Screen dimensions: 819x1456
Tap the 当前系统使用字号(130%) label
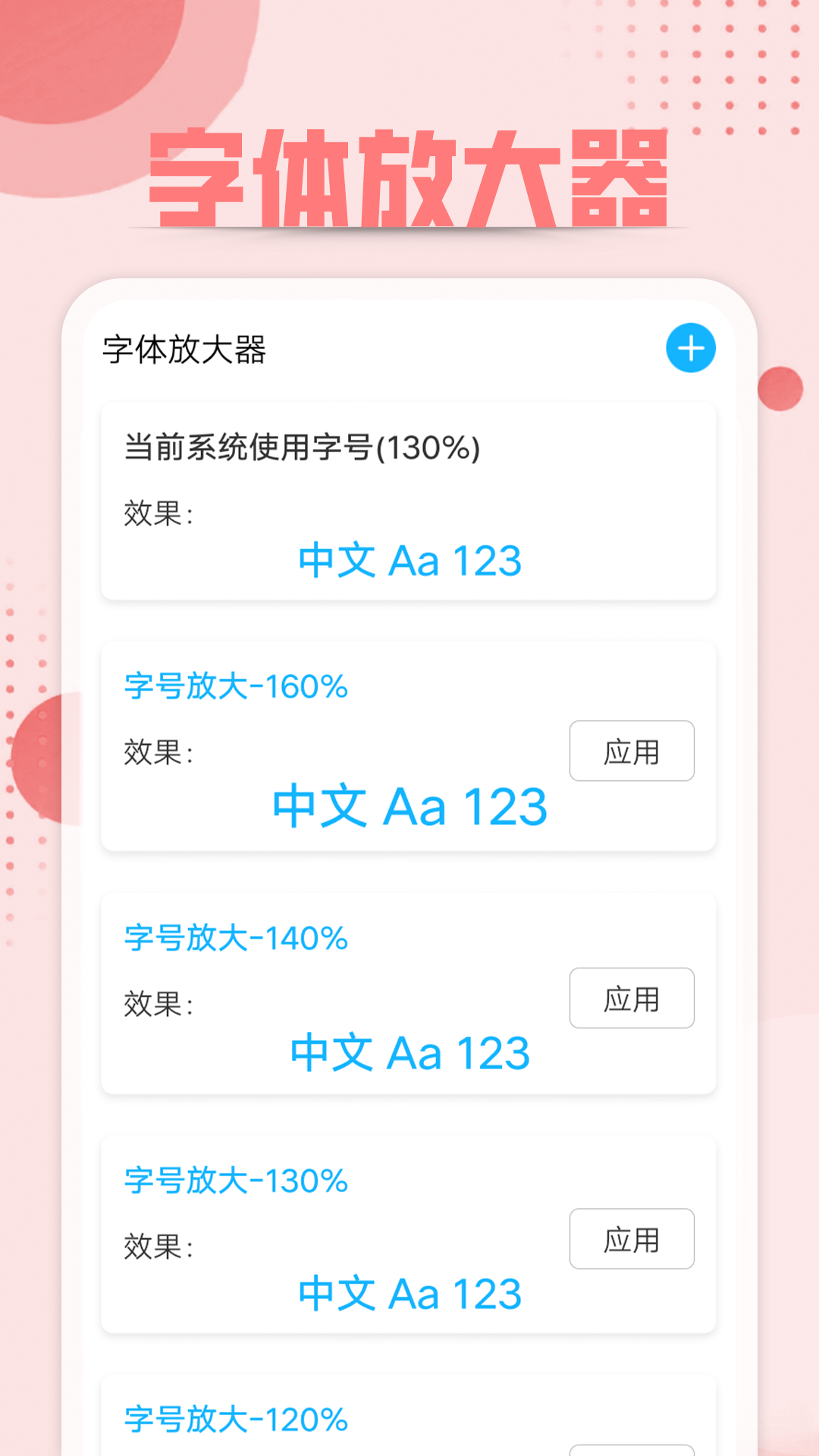(x=302, y=449)
